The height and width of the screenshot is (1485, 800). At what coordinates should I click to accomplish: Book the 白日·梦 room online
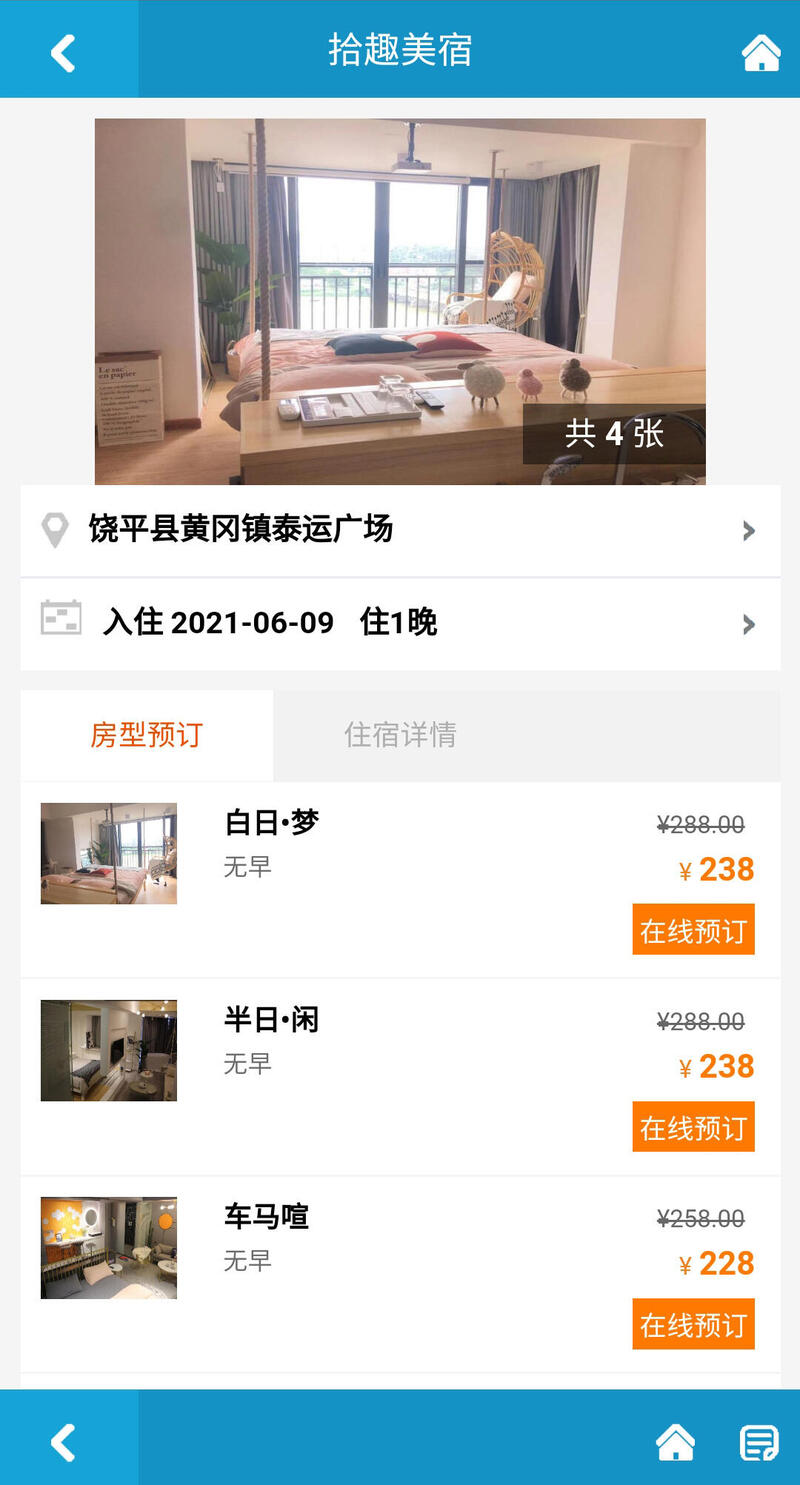[x=693, y=930]
